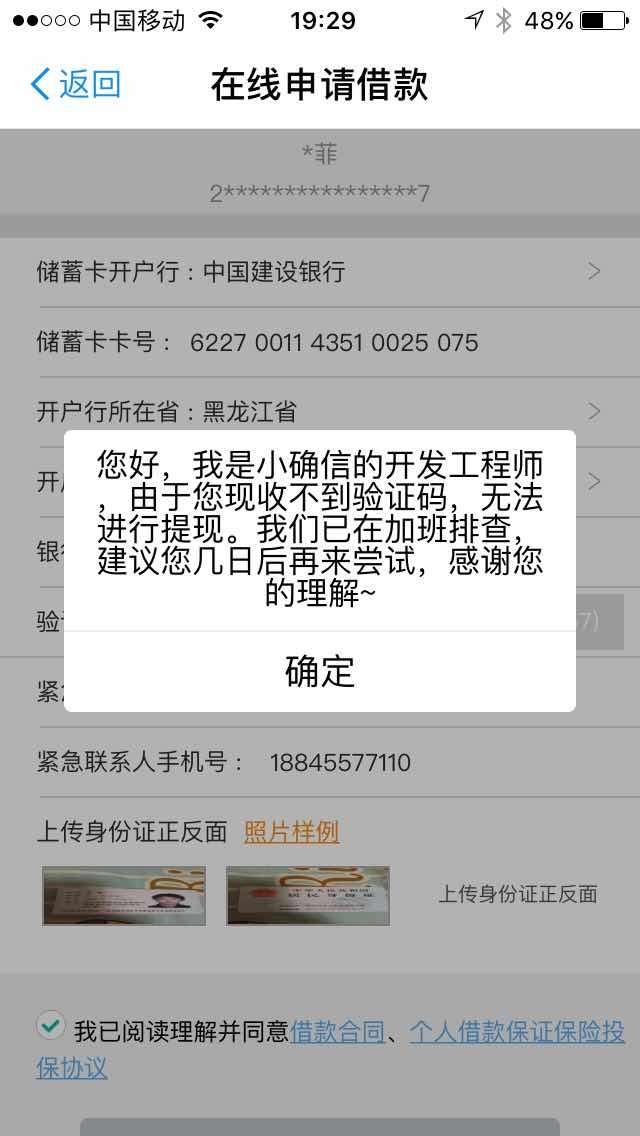
Task: Uncheck the 我已阅读理解并同意 checkbox
Action: tap(48, 1026)
